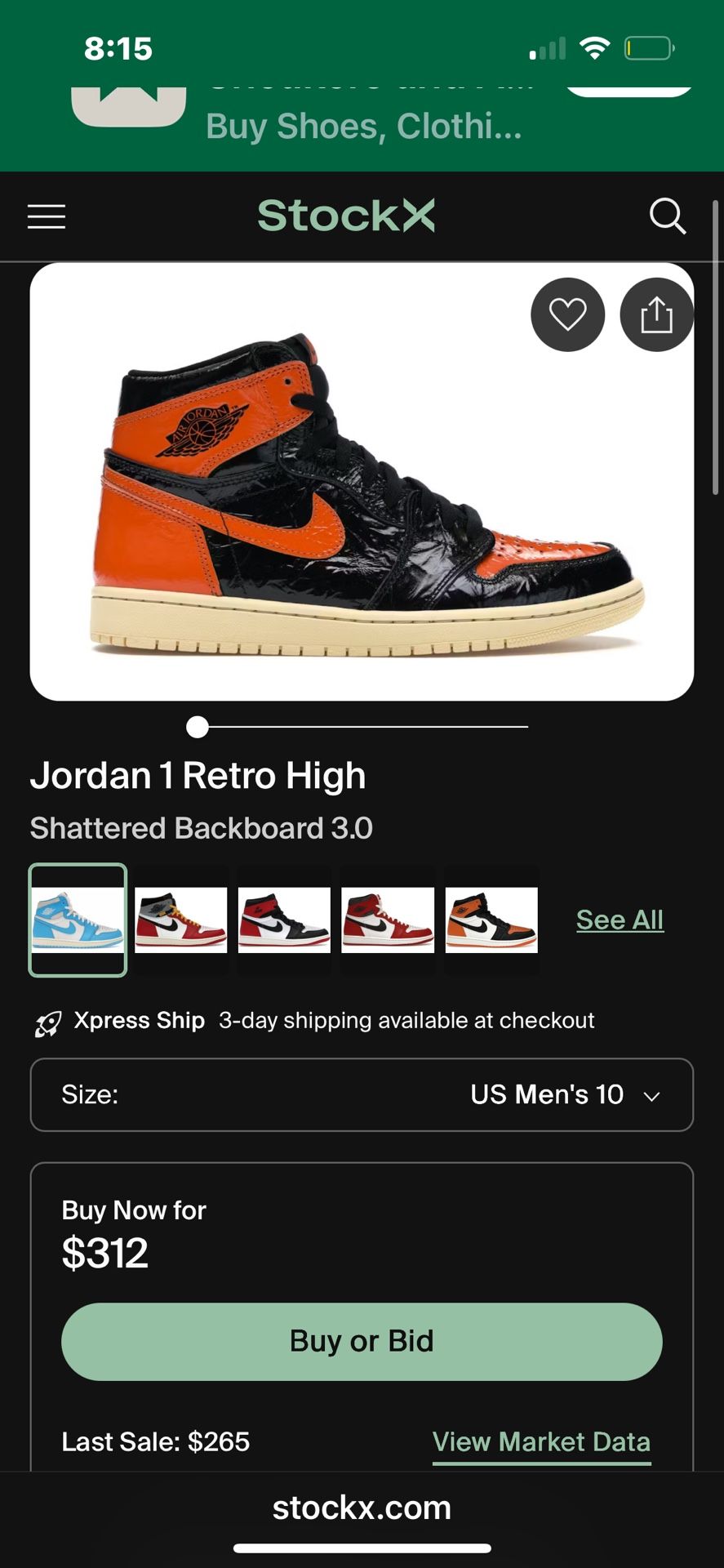724x1568 pixels.
Task: Share this product using the share icon
Action: pos(656,314)
